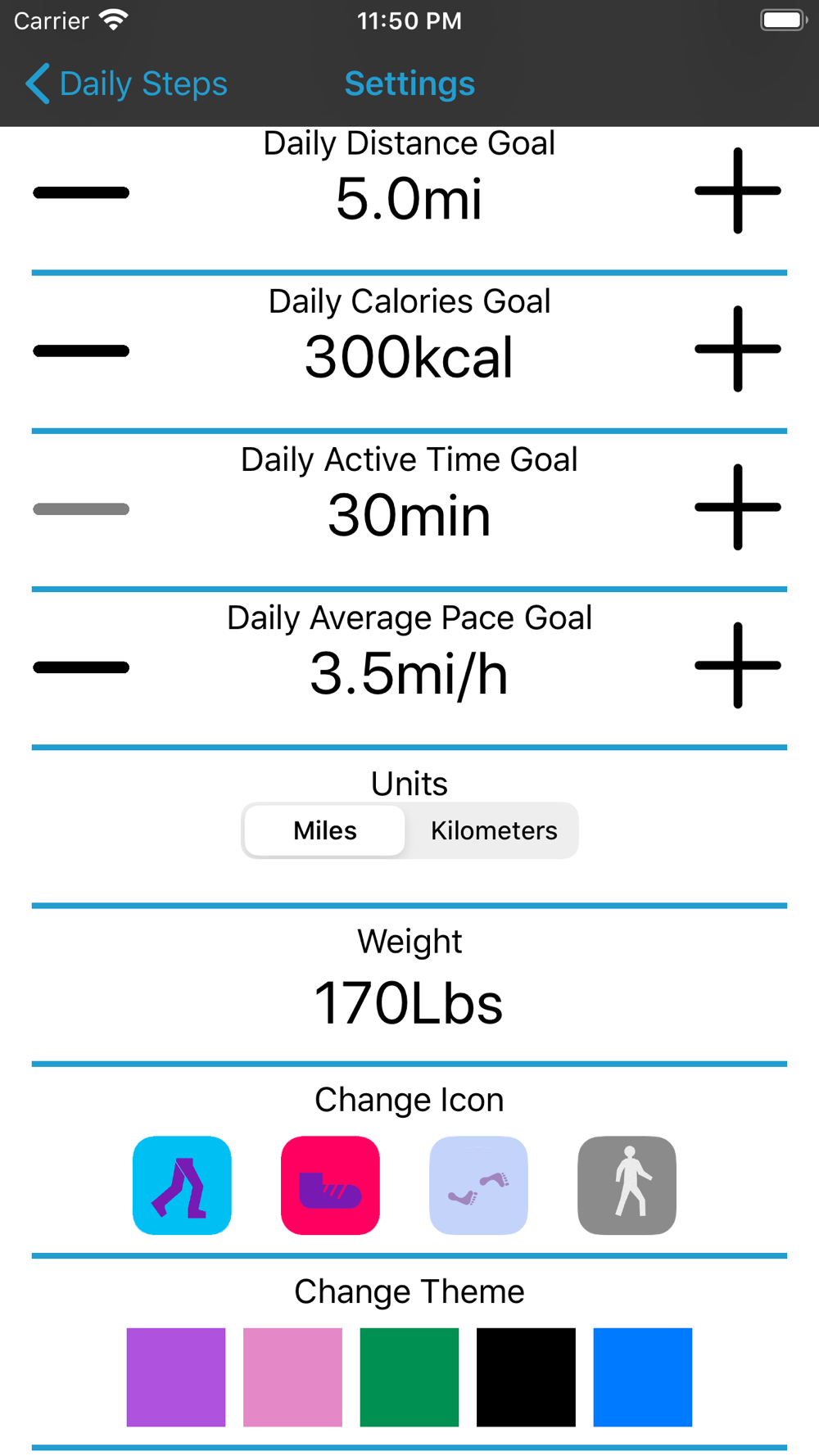Switch units to Kilometers

(494, 830)
